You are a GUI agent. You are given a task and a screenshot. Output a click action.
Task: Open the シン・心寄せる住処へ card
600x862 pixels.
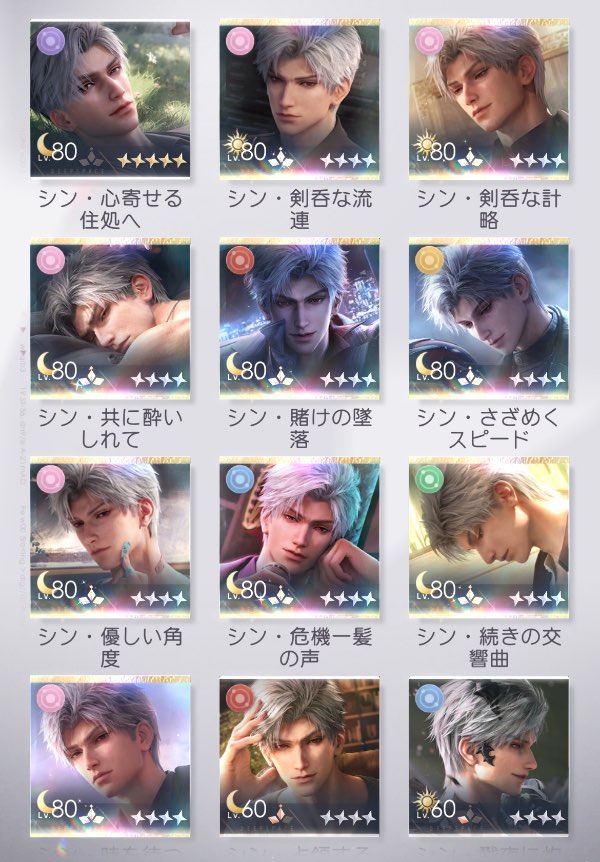tap(110, 97)
